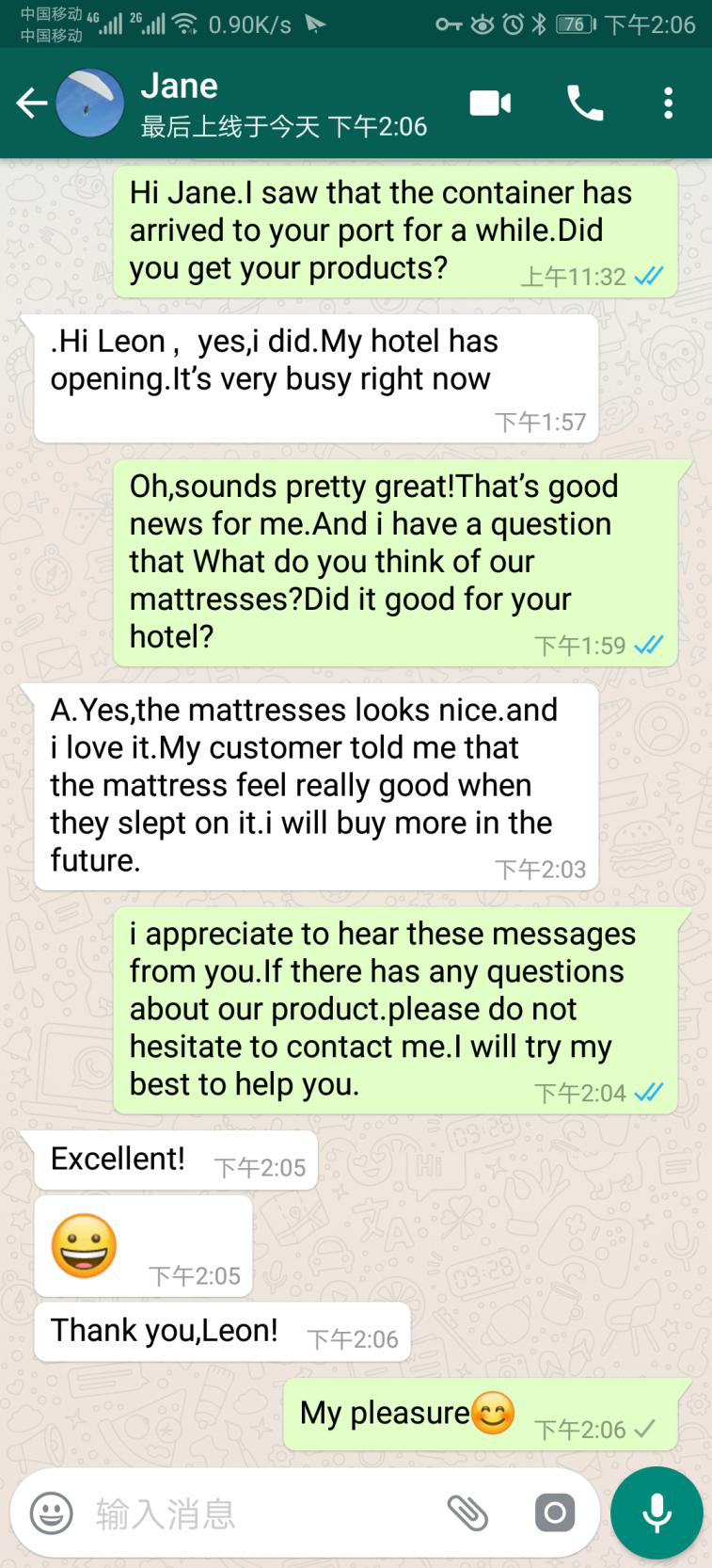This screenshot has height=1568, width=712.
Task: Open the emoji picker
Action: click(52, 1513)
